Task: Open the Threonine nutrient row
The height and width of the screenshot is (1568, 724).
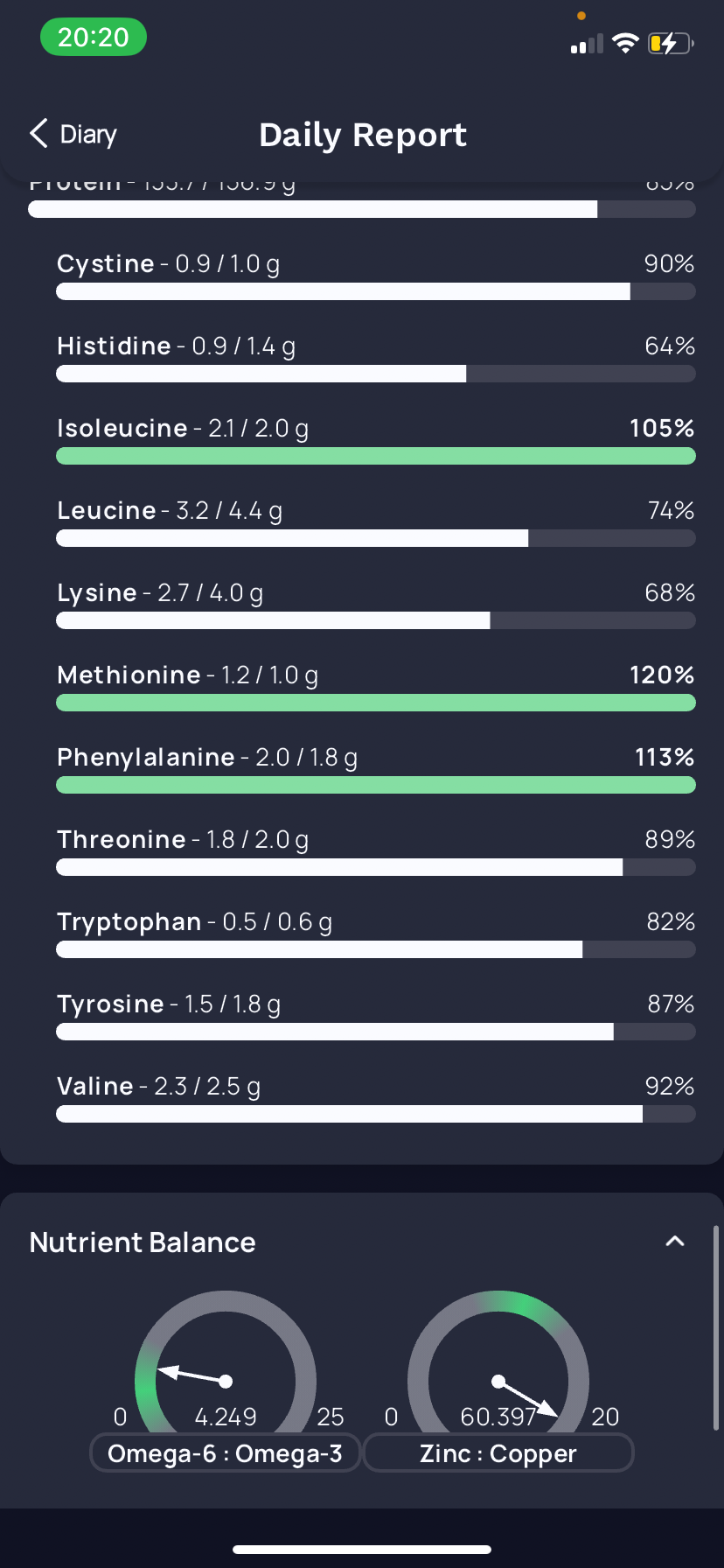Action: click(376, 851)
